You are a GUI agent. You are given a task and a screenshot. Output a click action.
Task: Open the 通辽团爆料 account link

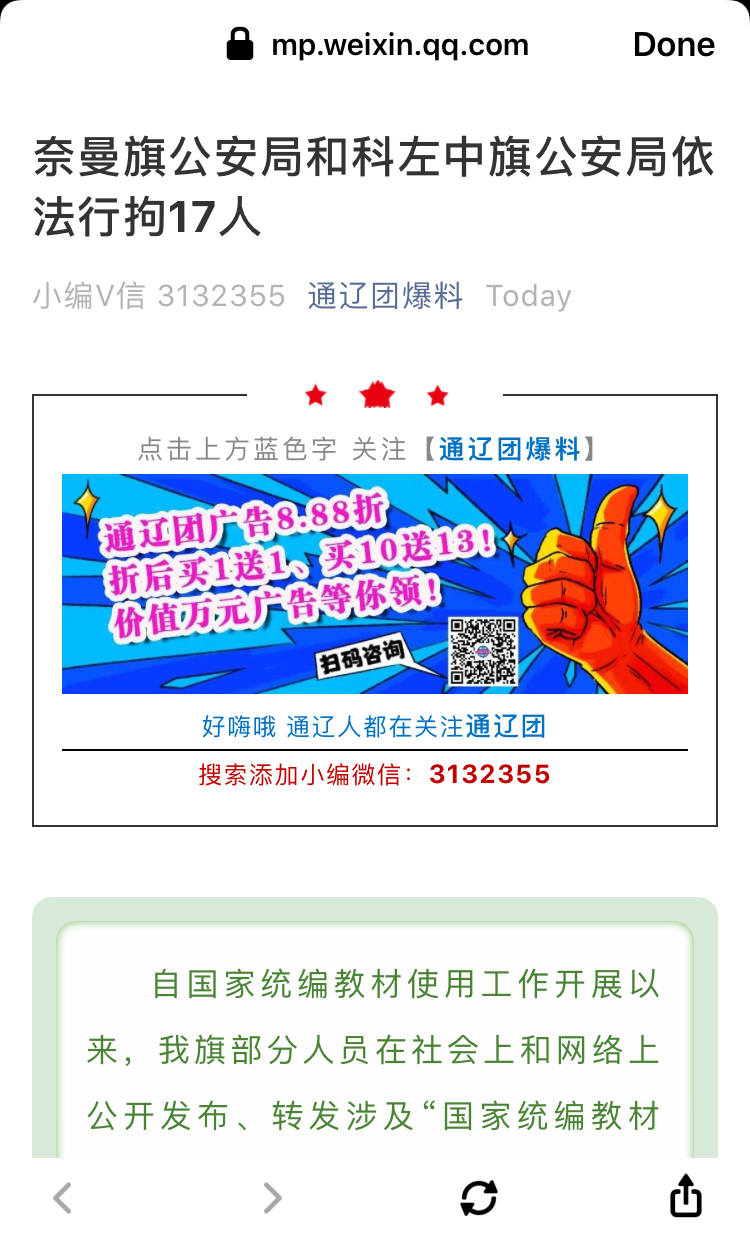(385, 296)
